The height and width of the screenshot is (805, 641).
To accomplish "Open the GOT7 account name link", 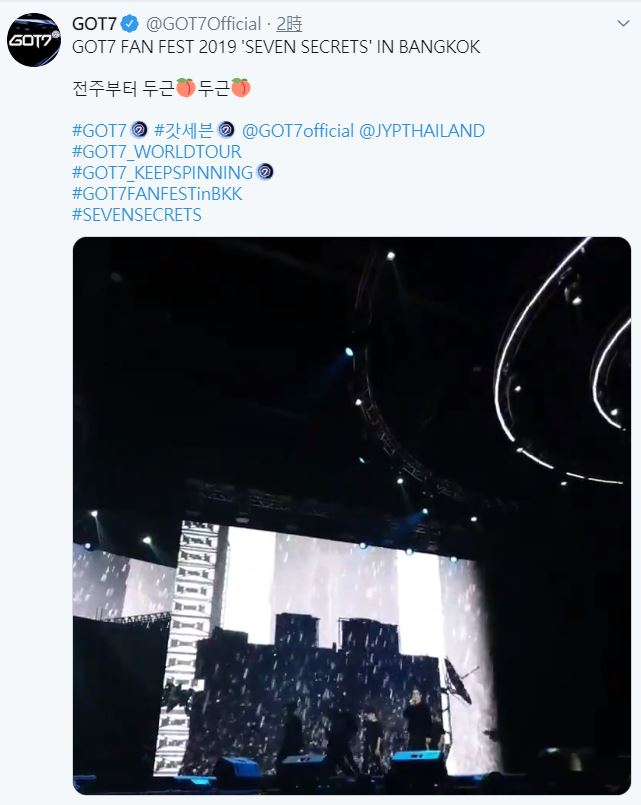I will 96,23.
